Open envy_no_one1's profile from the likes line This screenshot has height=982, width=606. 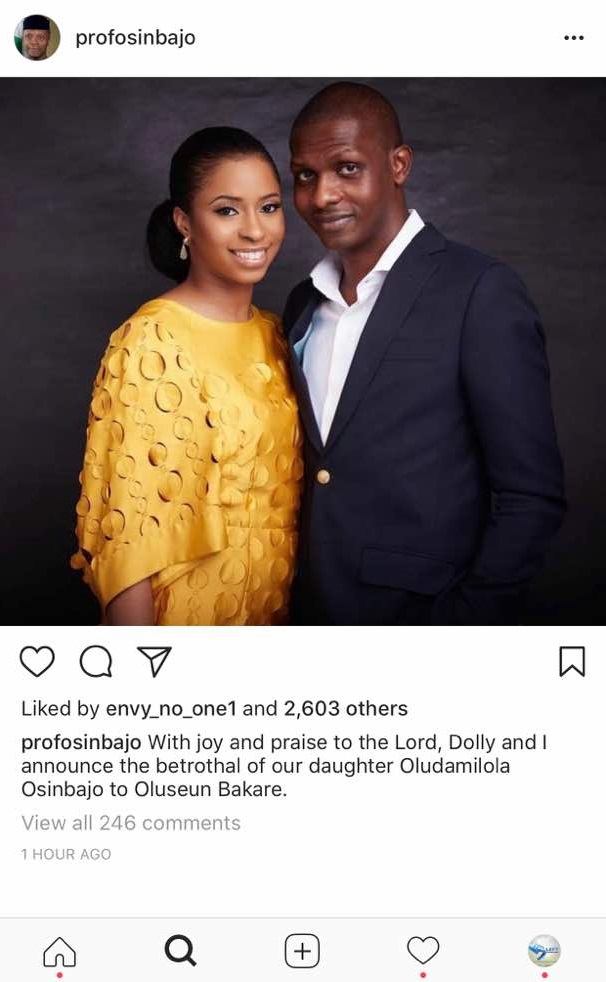(x=170, y=709)
